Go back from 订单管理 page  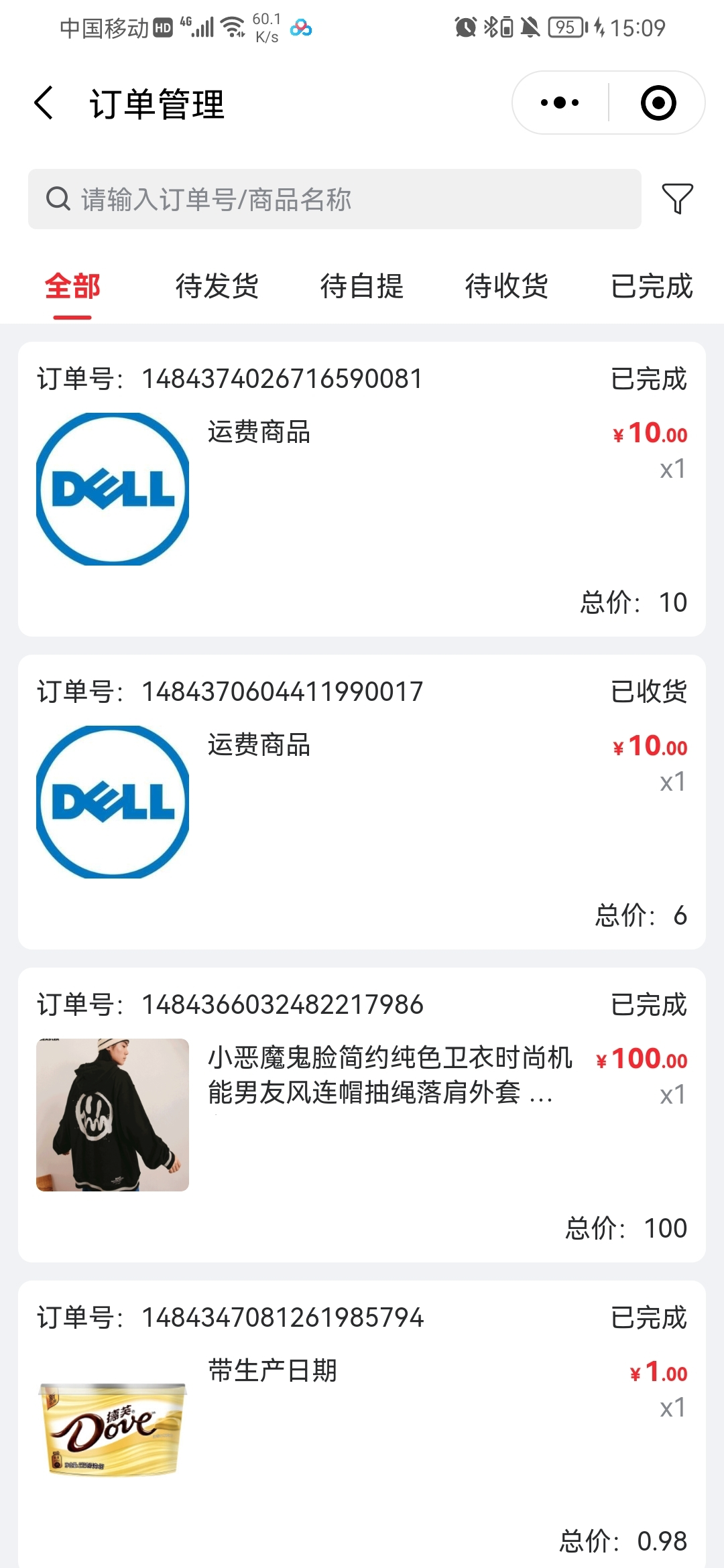click(x=44, y=103)
